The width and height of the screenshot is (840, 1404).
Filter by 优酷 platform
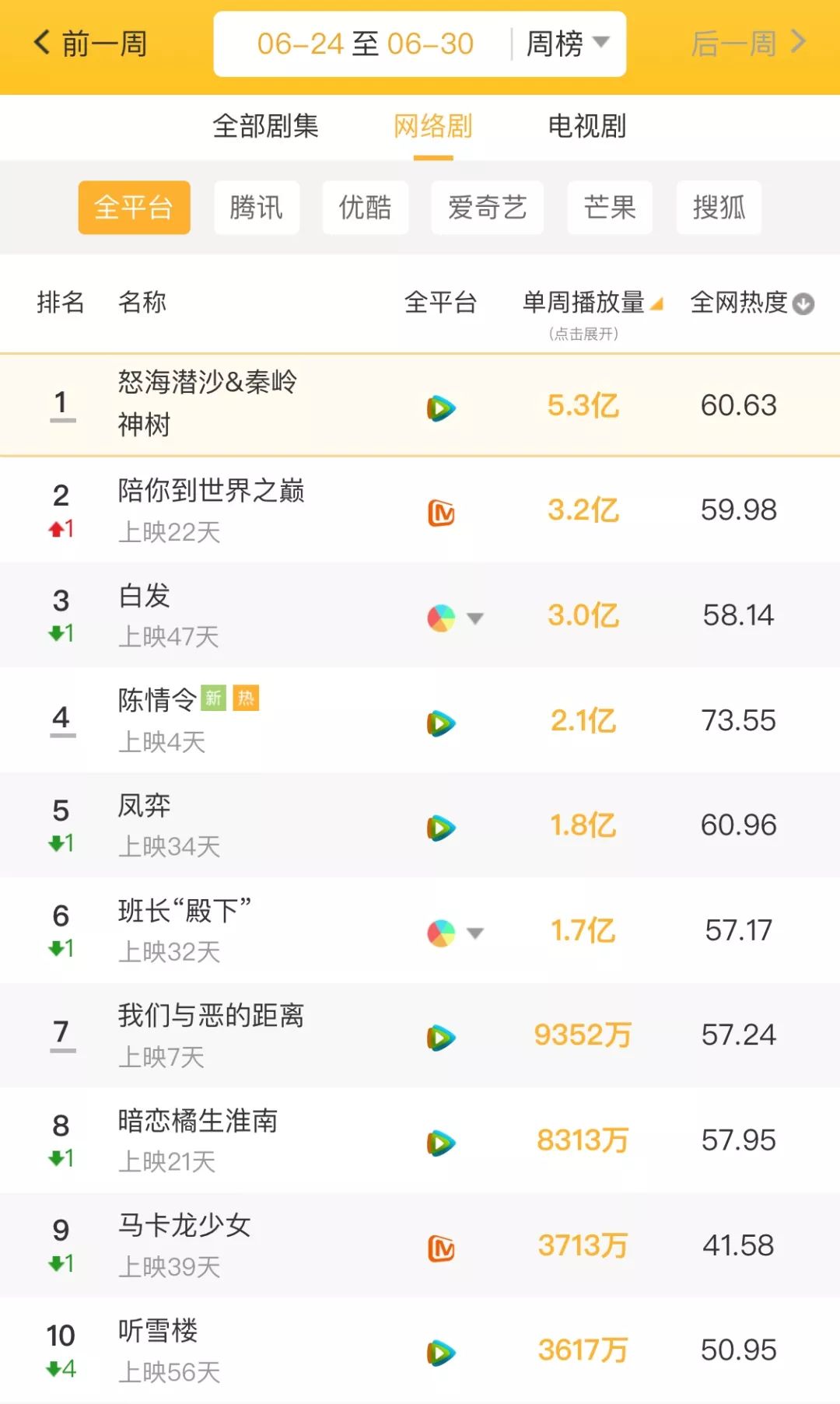(x=365, y=208)
